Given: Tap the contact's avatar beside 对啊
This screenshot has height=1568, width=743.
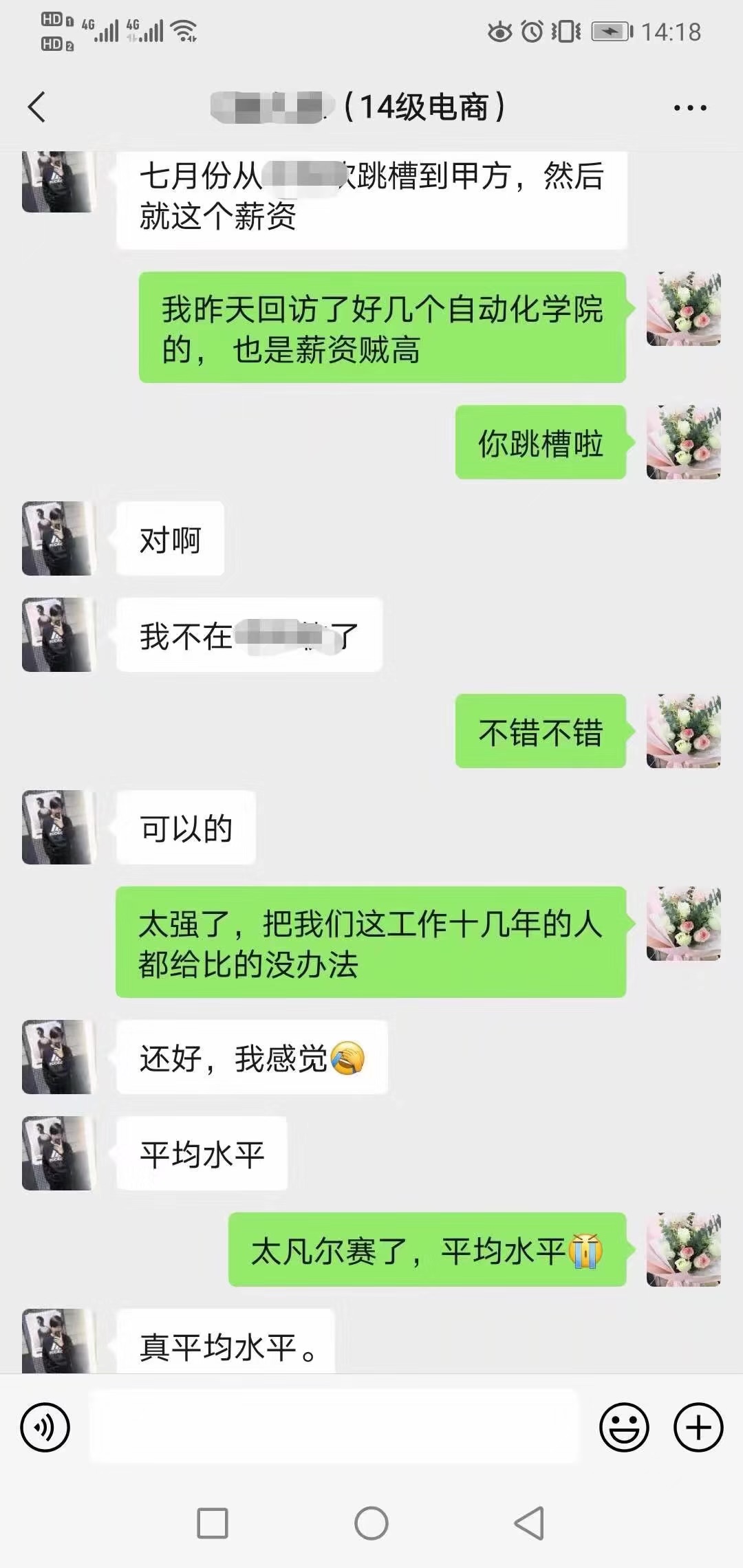Looking at the screenshot, I should click(58, 538).
